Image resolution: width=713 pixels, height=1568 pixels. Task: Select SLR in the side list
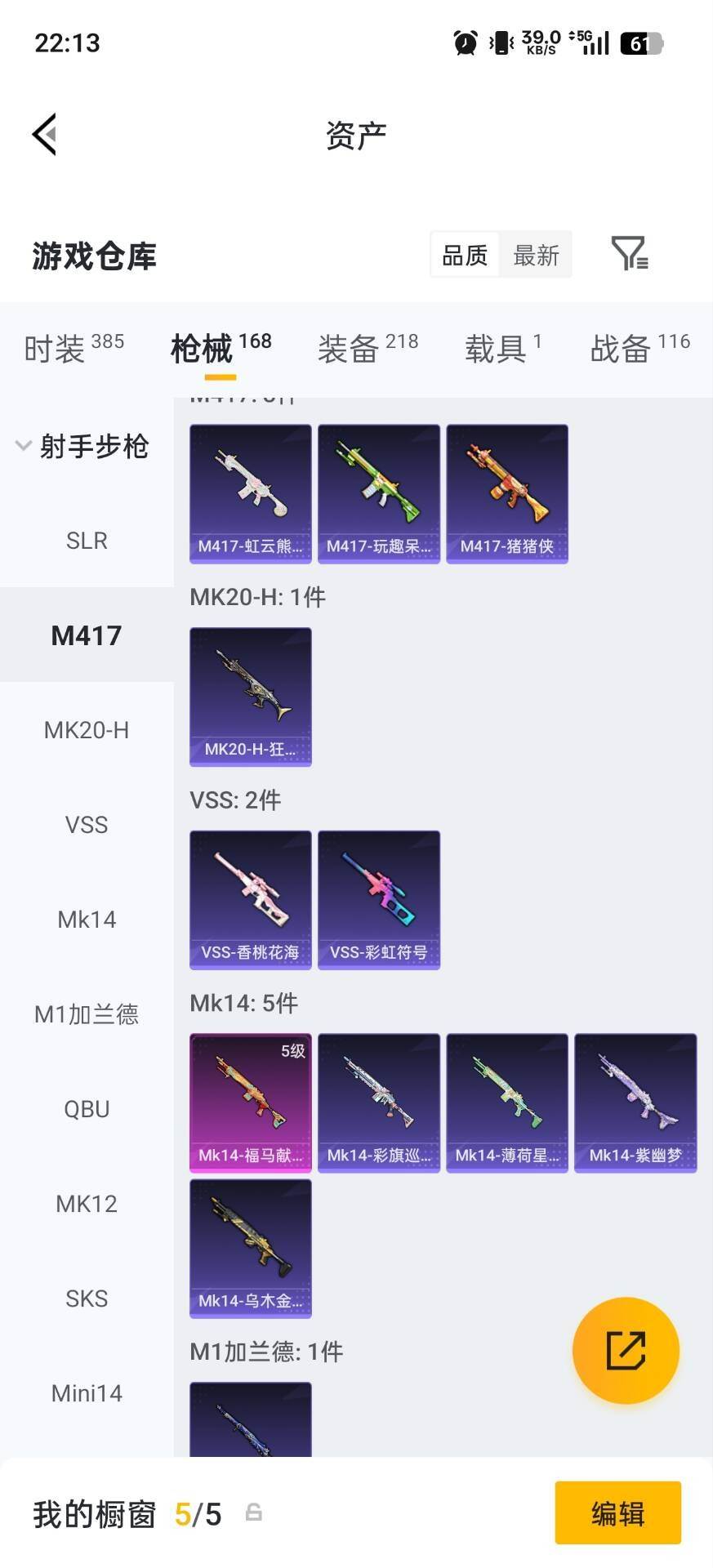tap(87, 541)
